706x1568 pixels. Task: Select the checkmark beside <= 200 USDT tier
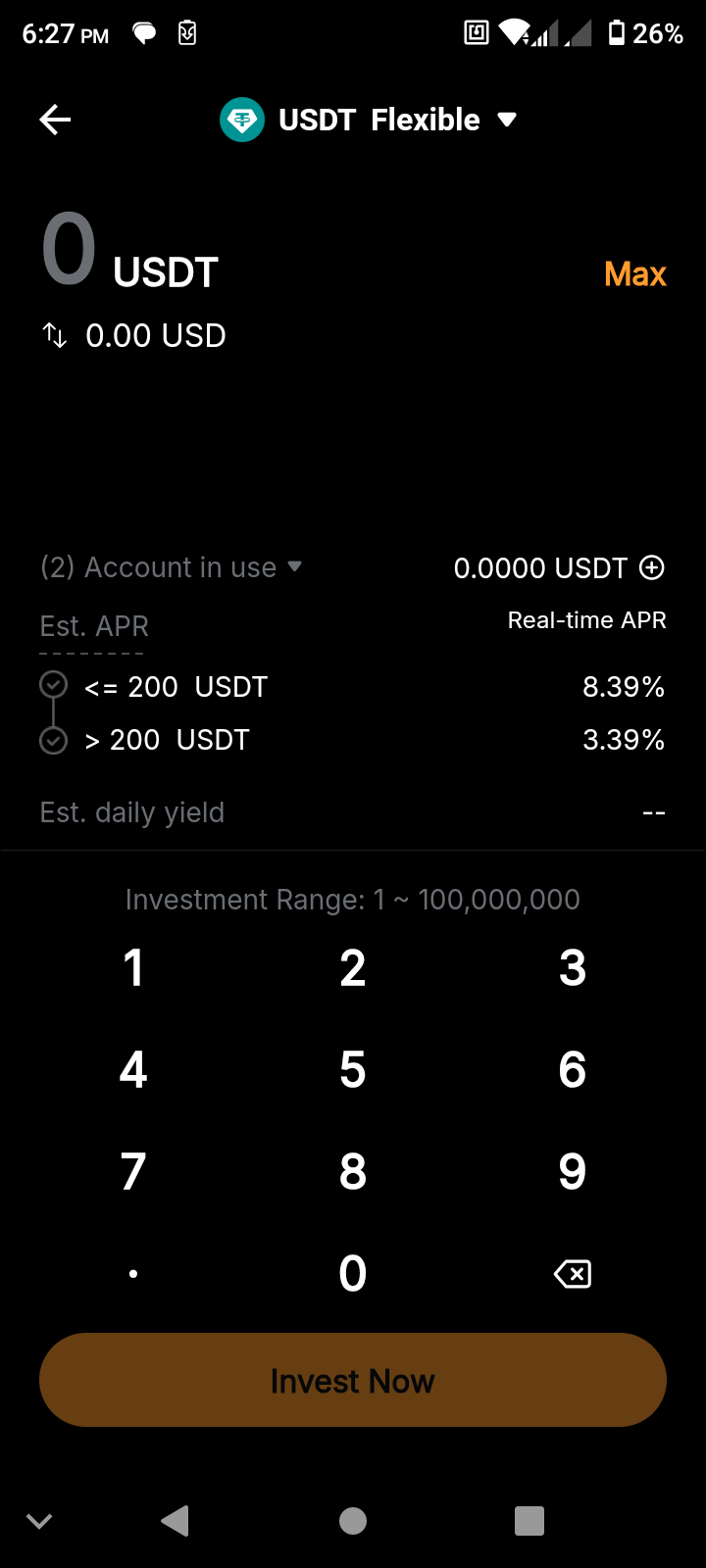(53, 686)
